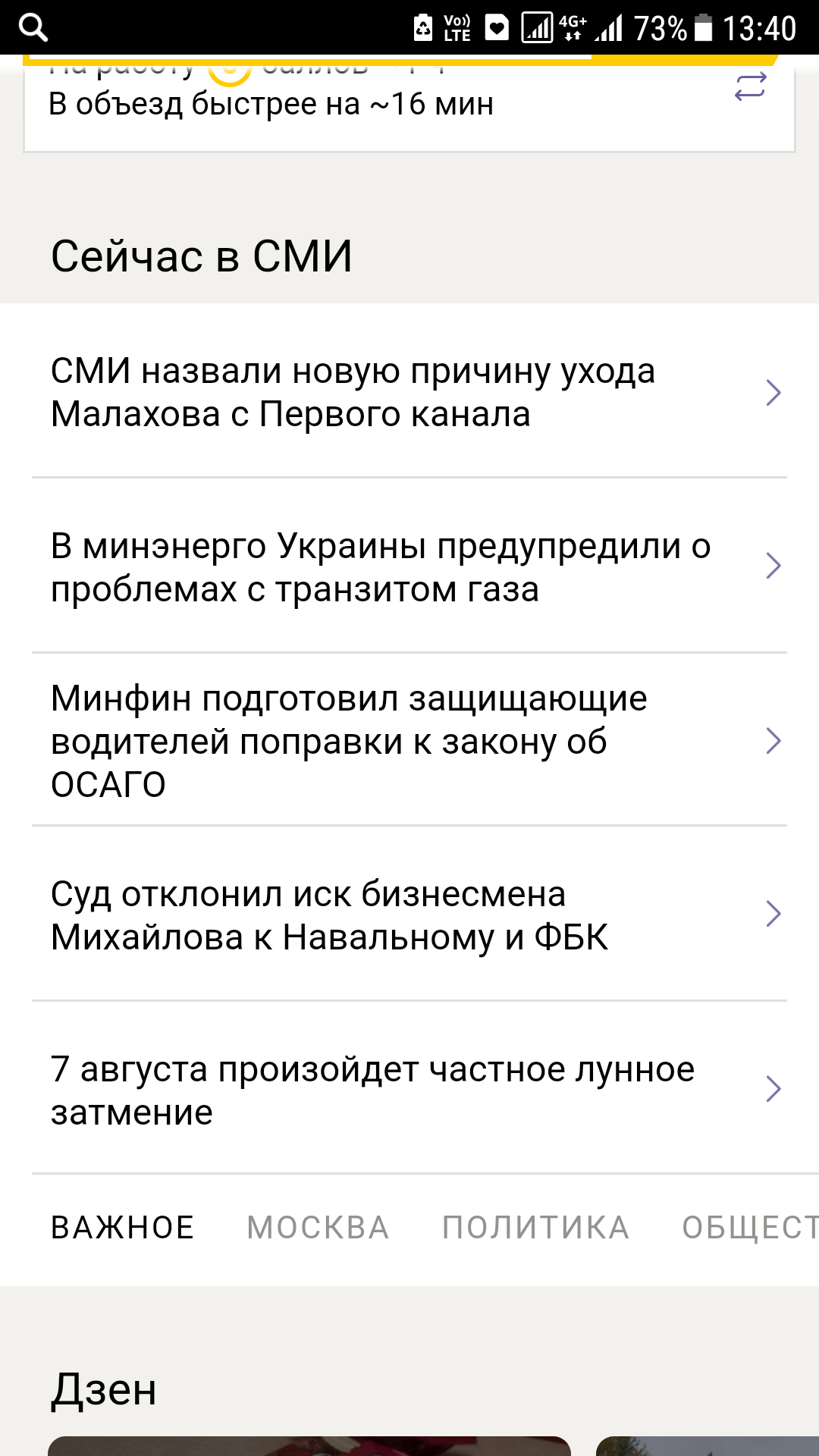
Task: Tap the detour suggestion В объезд быстрее
Action: [x=271, y=105]
